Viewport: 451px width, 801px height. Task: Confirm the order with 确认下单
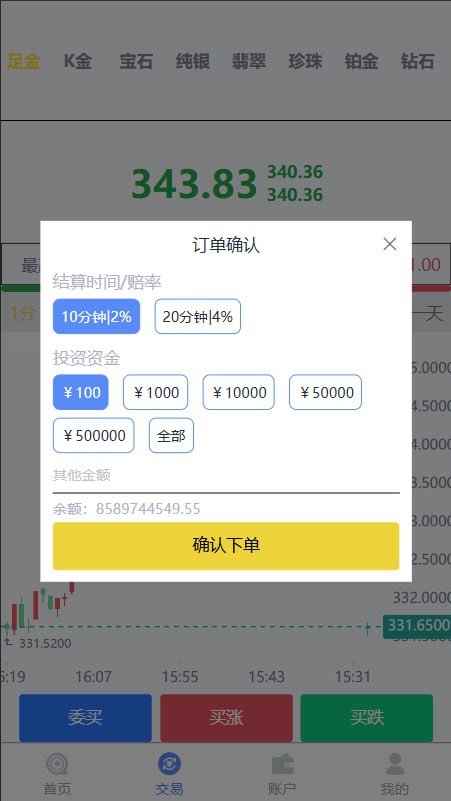(226, 546)
